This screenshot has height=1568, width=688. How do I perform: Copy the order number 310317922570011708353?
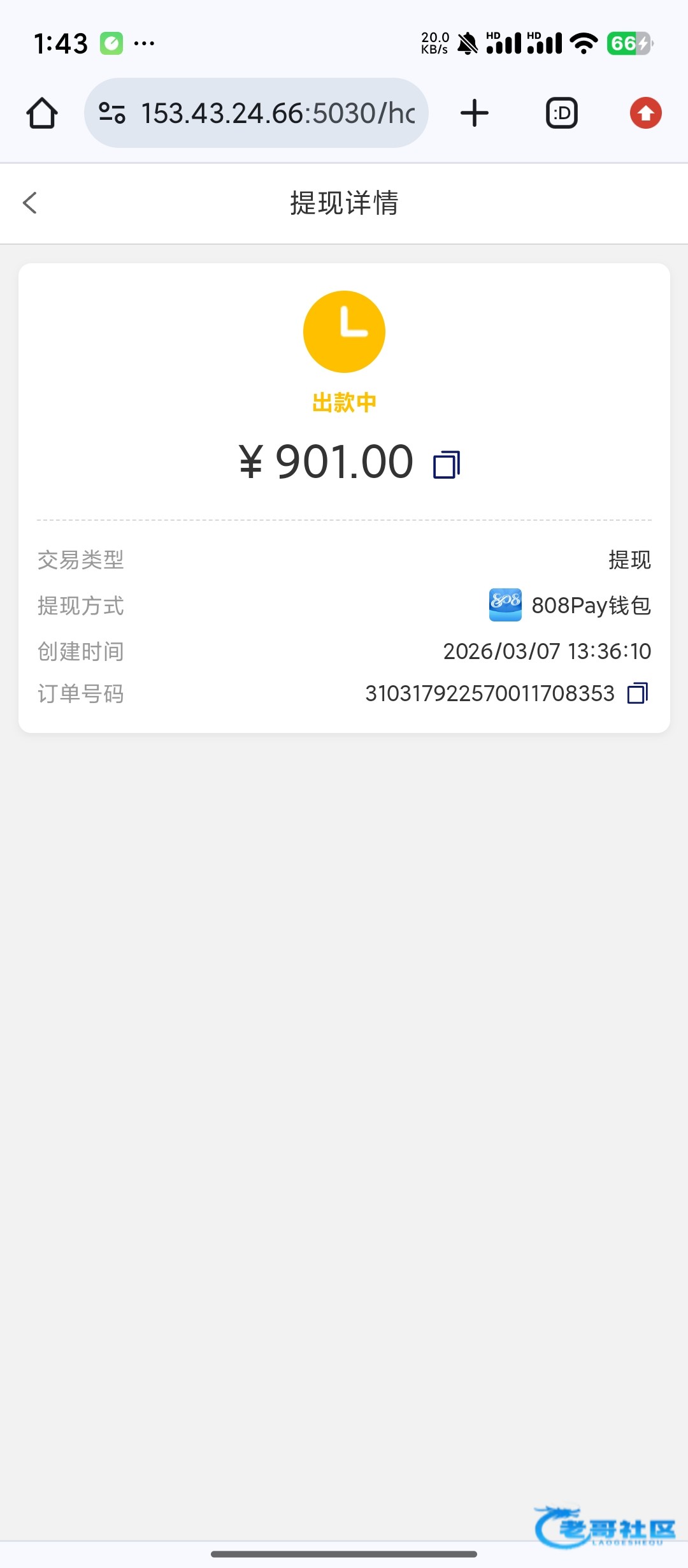click(637, 693)
